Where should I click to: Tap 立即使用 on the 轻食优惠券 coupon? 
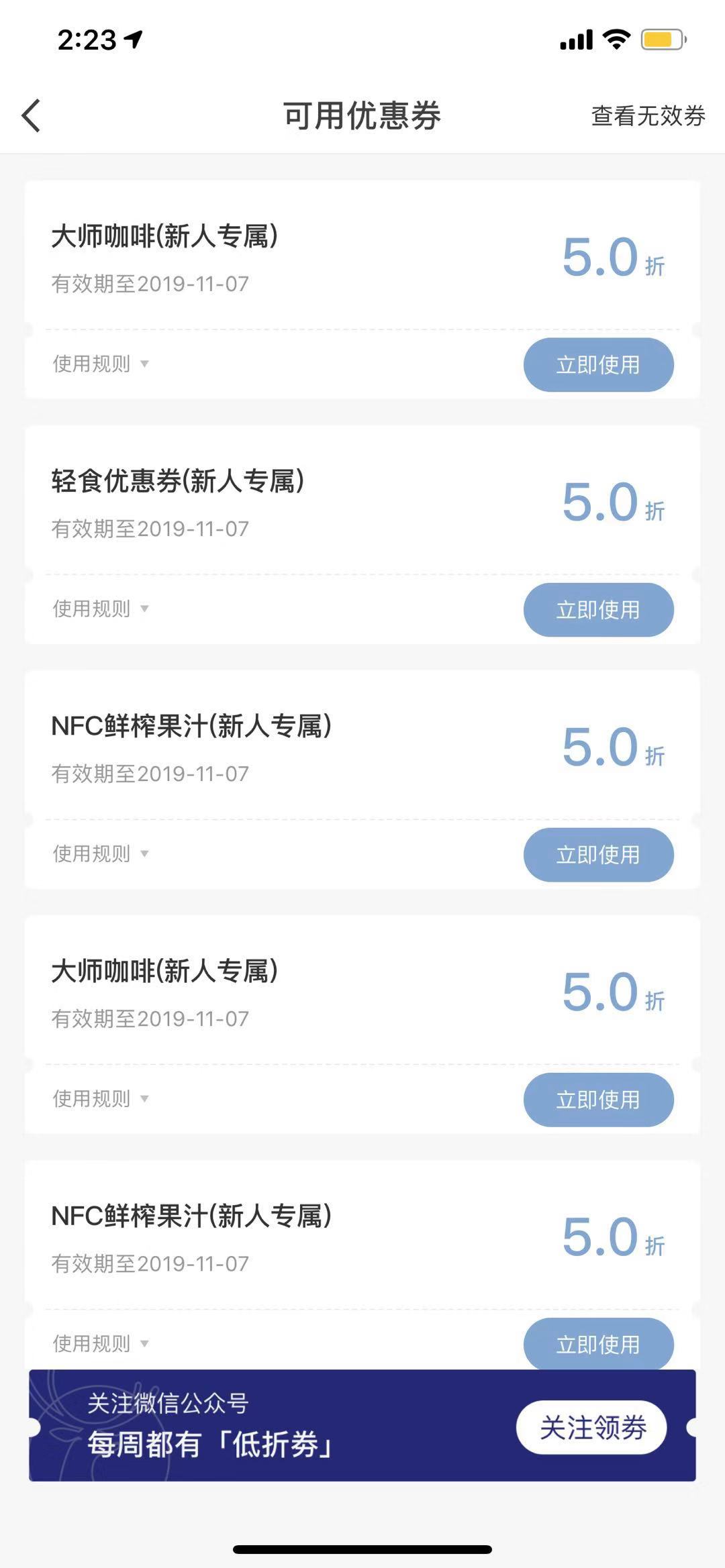tap(598, 609)
